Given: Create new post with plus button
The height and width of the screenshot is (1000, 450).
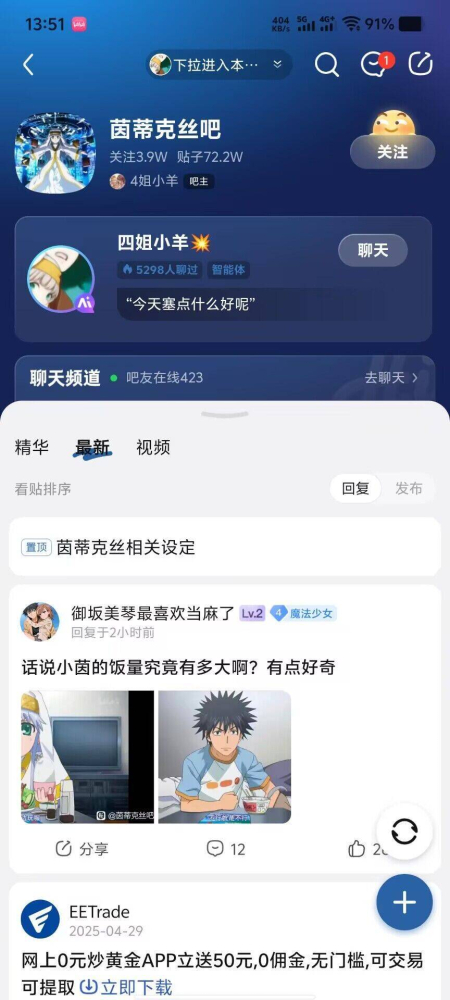Looking at the screenshot, I should point(405,902).
